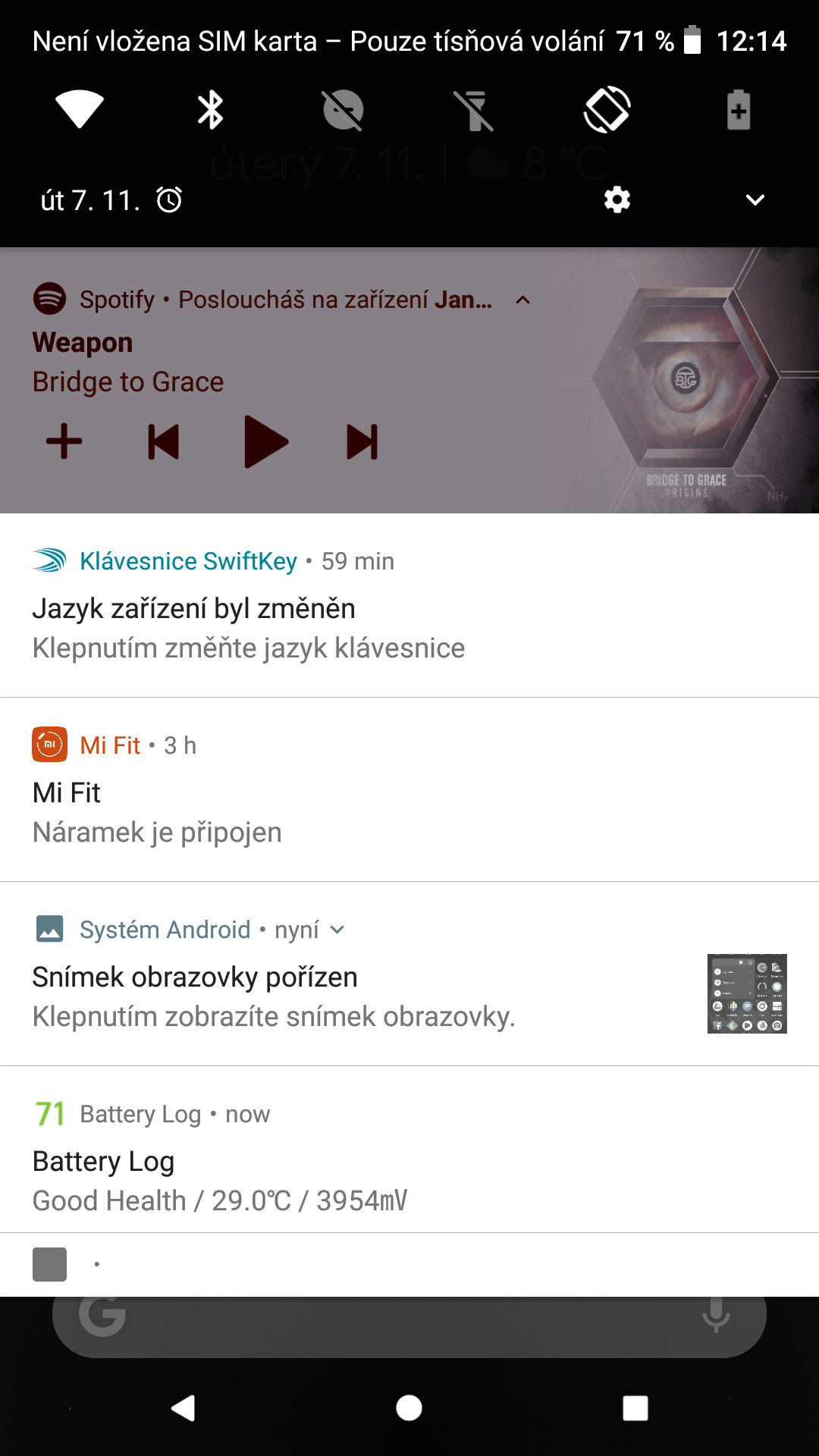Open system settings via the gear icon

tap(617, 200)
